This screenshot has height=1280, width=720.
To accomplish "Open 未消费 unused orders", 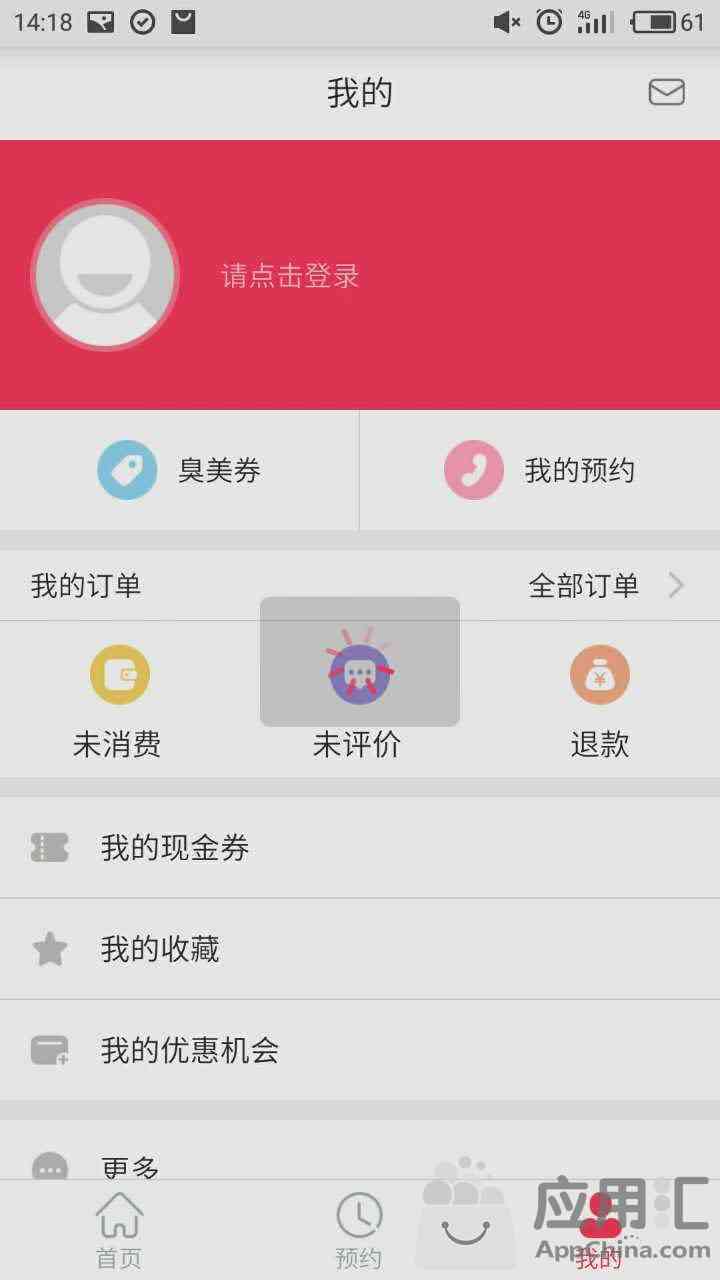I will (118, 700).
